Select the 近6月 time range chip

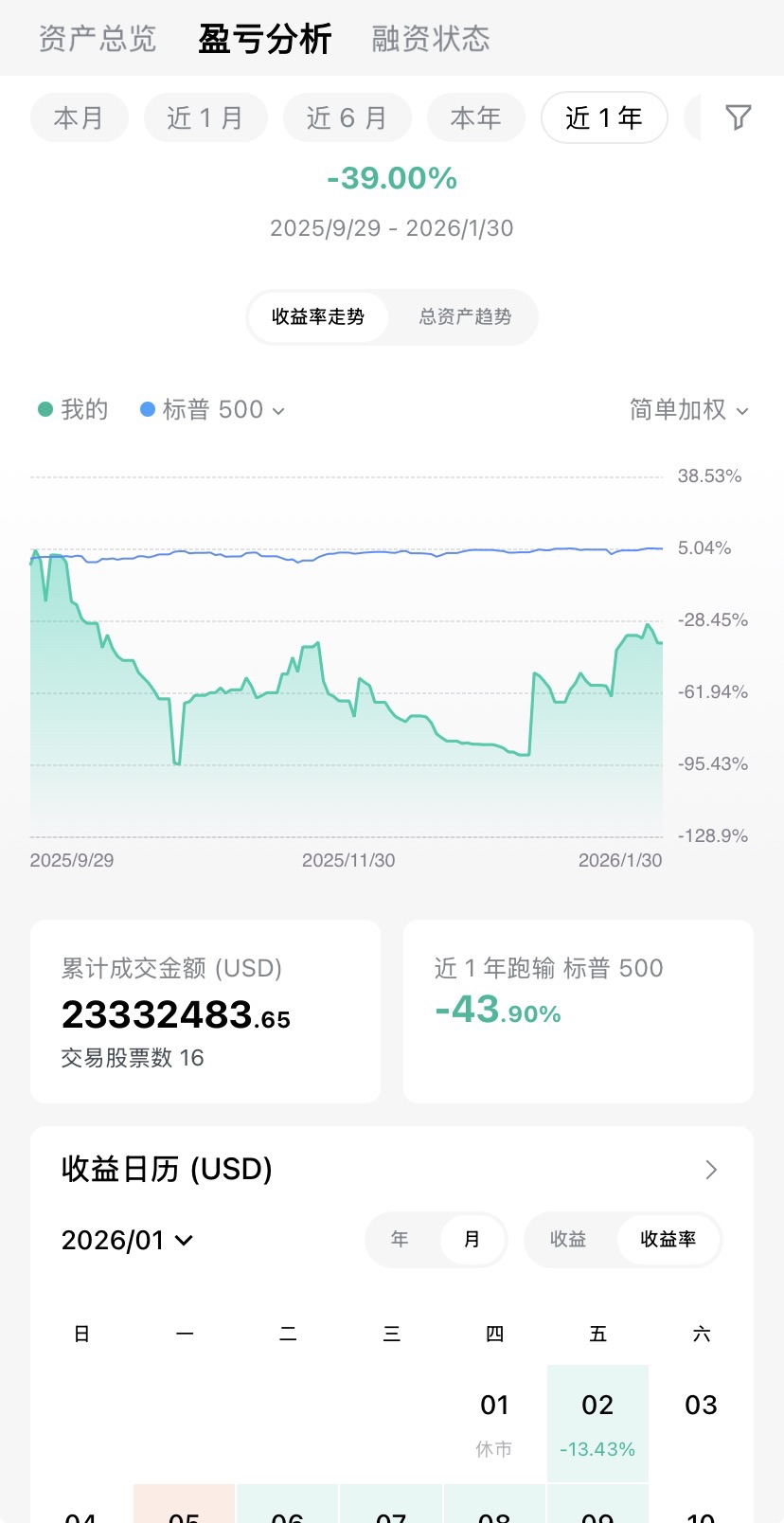pyautogui.click(x=347, y=118)
